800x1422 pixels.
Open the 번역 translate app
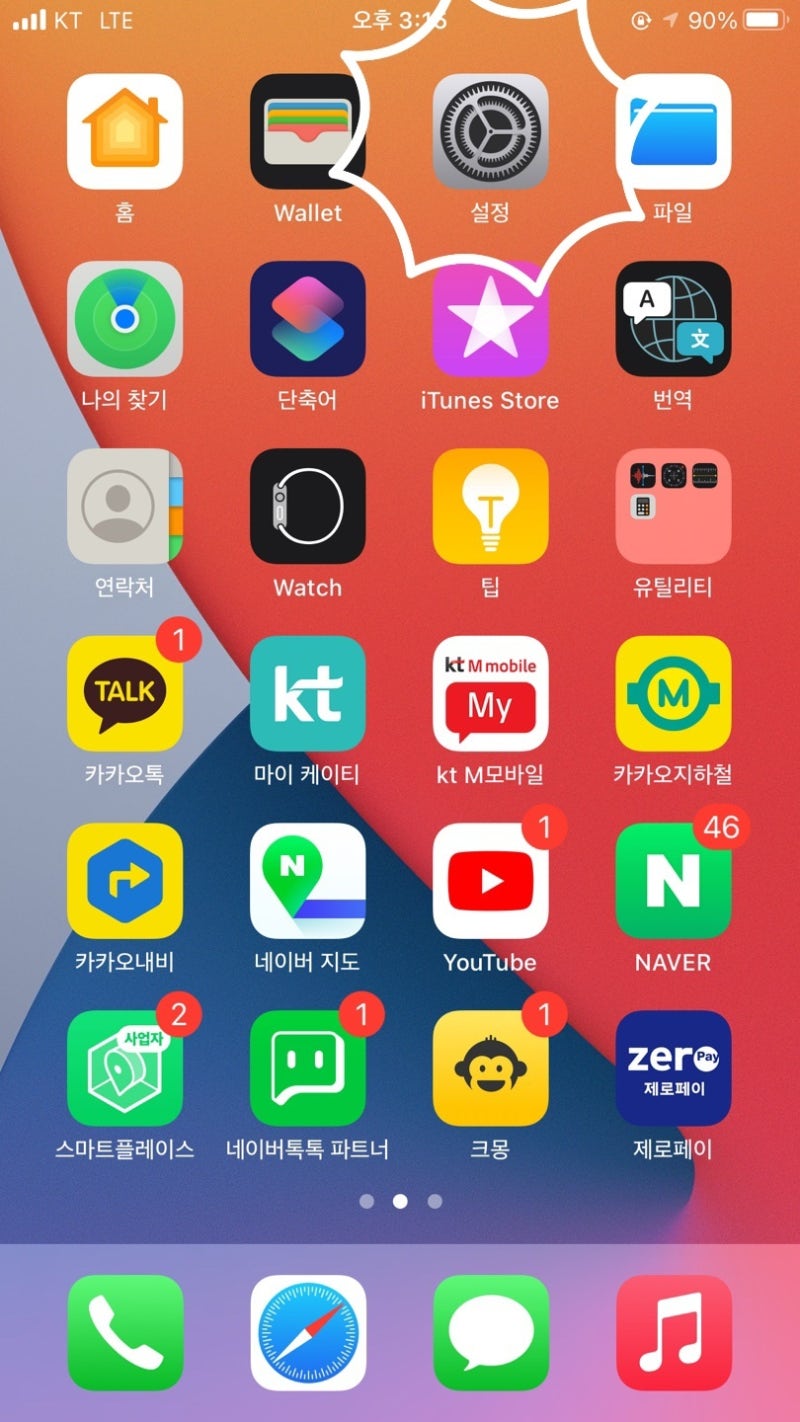(x=673, y=319)
